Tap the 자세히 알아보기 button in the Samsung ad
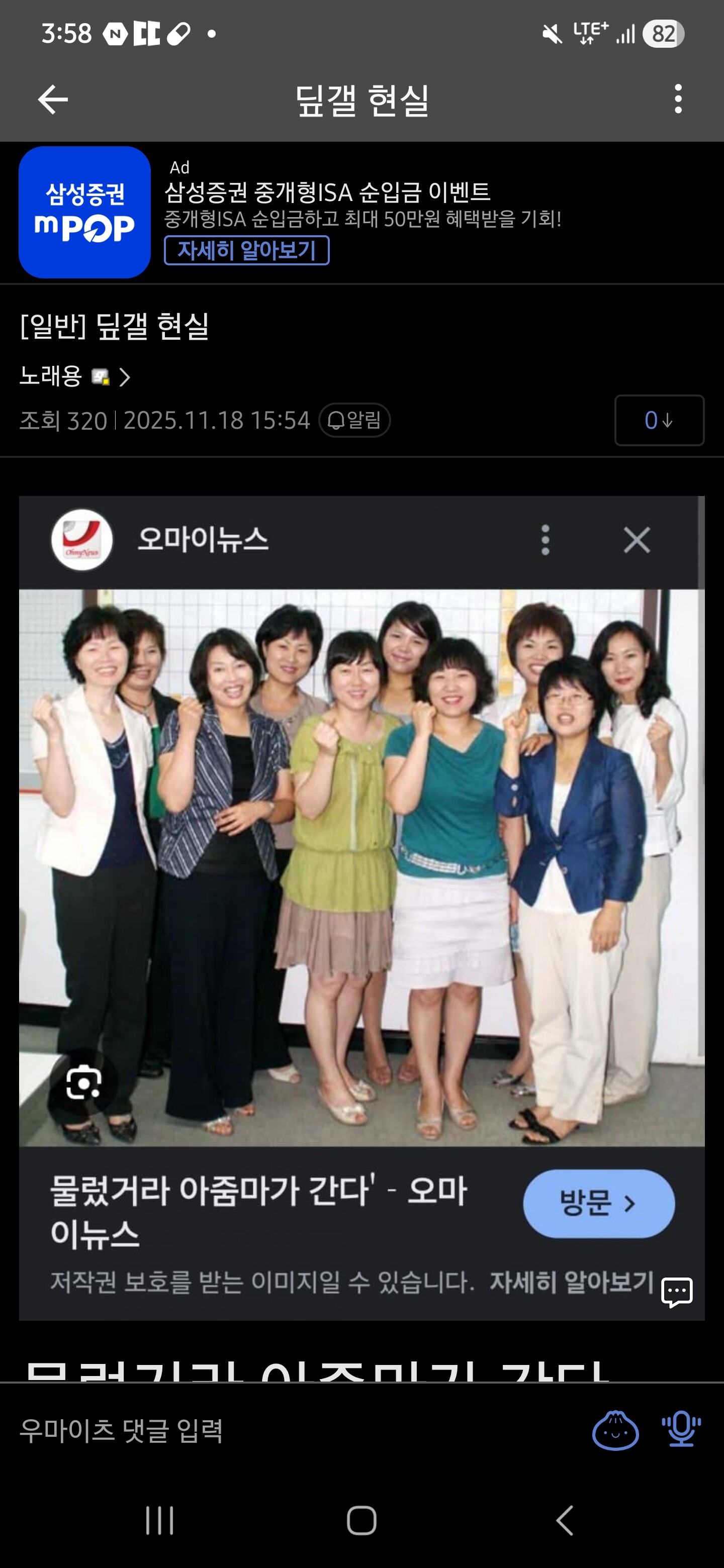724x1568 pixels. click(246, 250)
